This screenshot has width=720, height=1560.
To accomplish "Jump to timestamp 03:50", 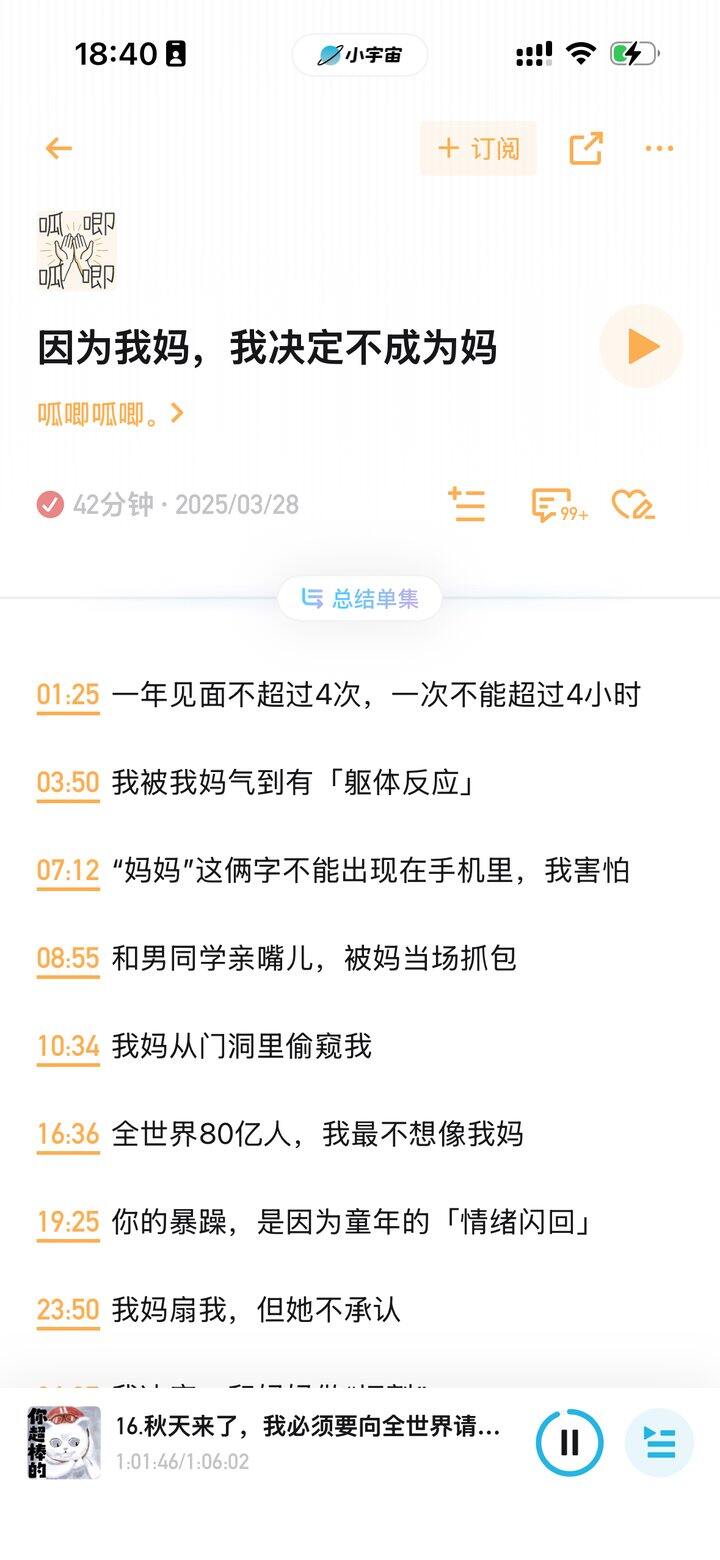I will [68, 783].
